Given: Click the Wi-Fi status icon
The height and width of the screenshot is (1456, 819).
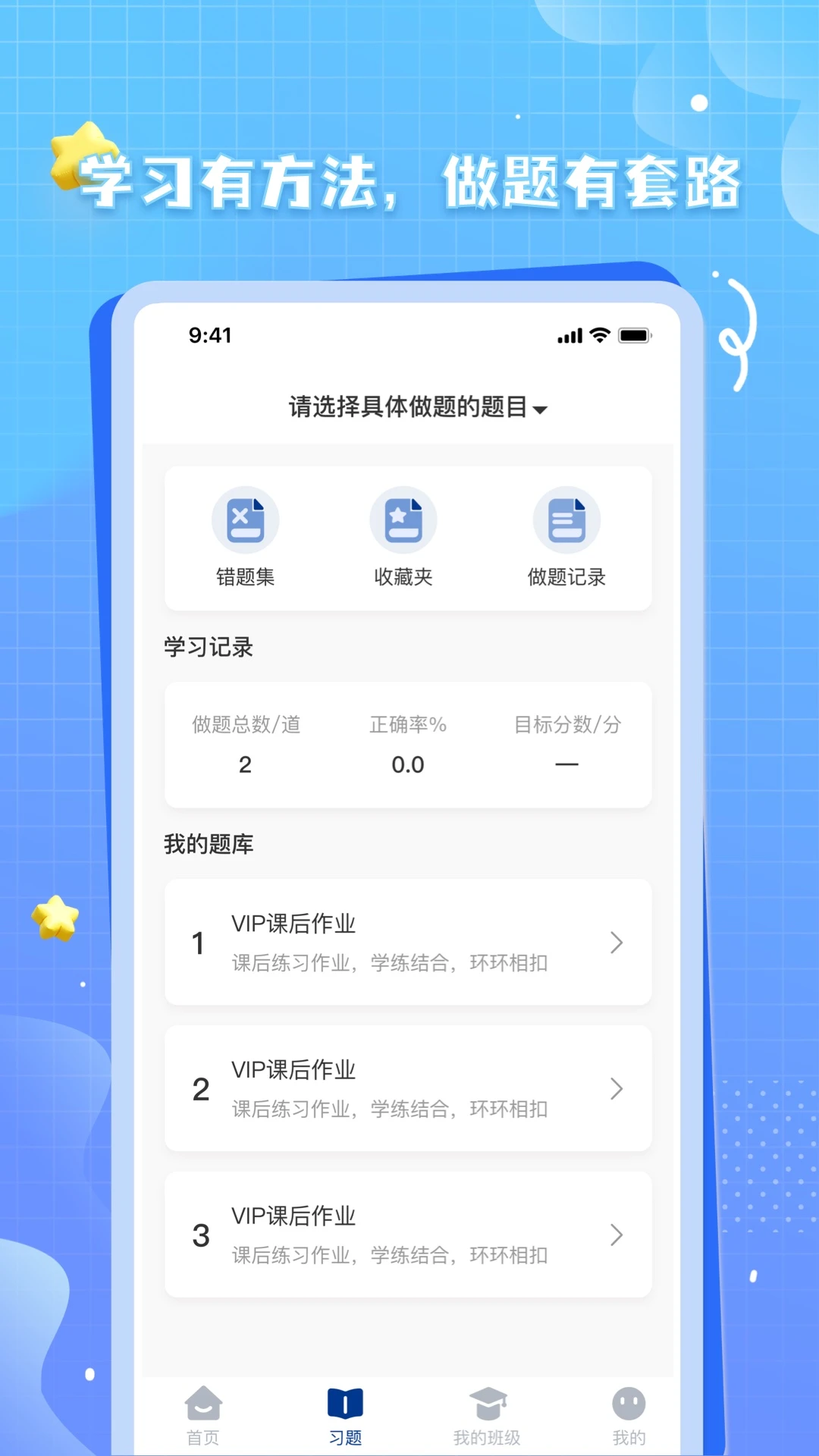Looking at the screenshot, I should click(x=599, y=334).
